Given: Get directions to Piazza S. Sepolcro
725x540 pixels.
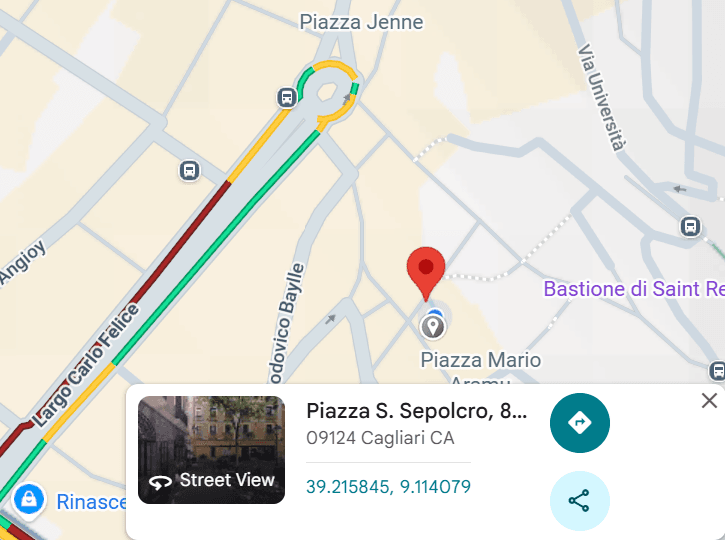Looking at the screenshot, I should coord(579,423).
